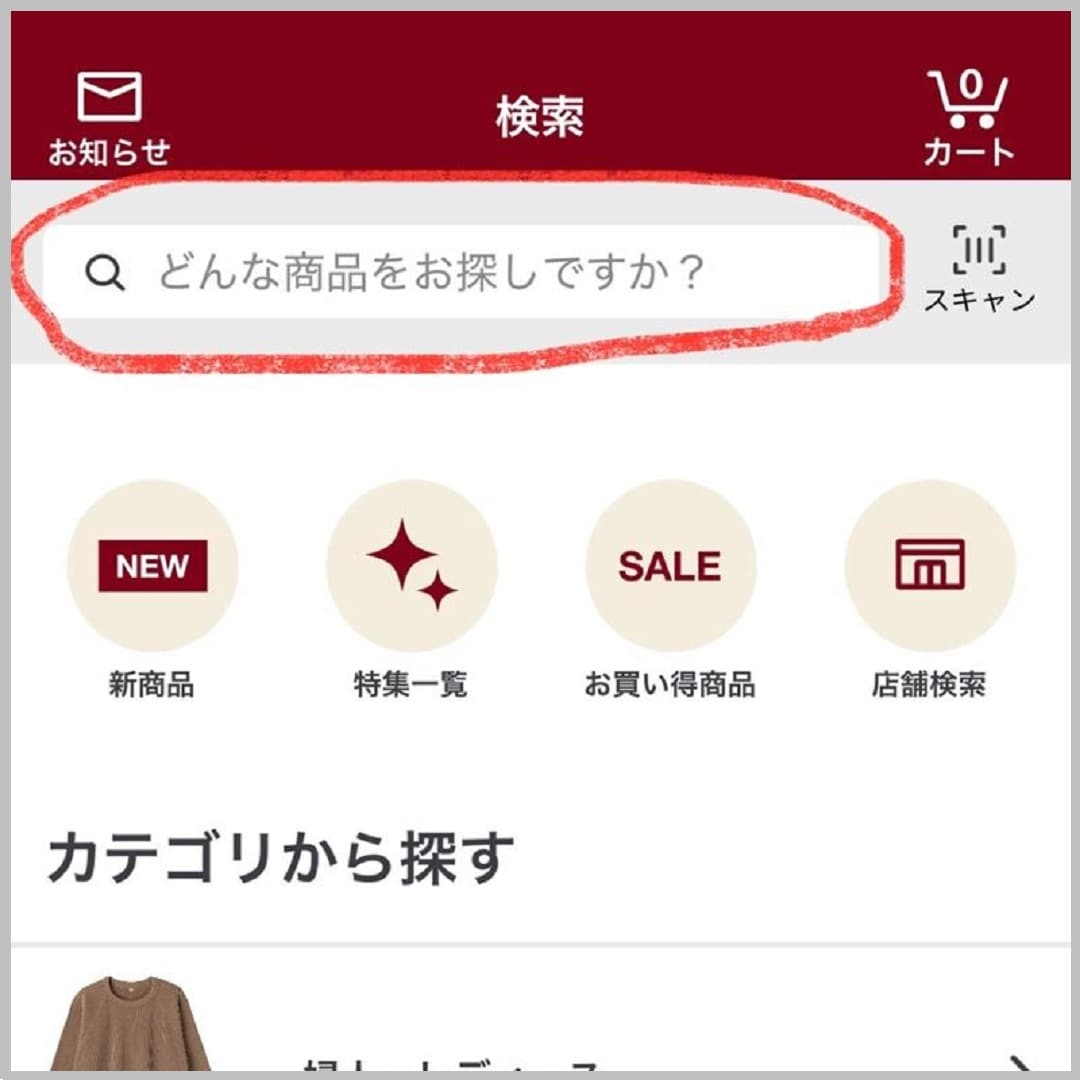View お買い得商品 sale items
Image resolution: width=1080 pixels, height=1080 pixels.
(x=670, y=566)
